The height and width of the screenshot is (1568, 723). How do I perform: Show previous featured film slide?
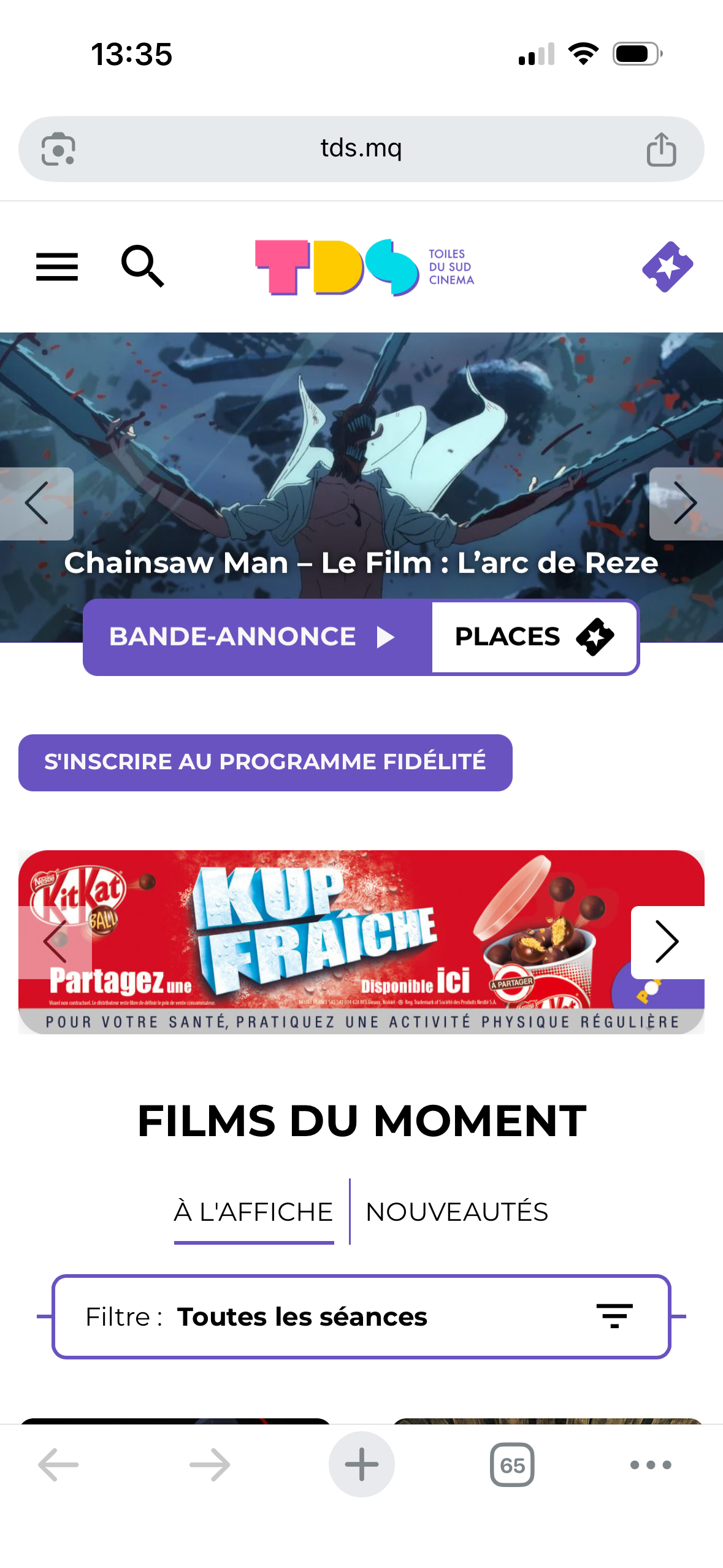37,504
